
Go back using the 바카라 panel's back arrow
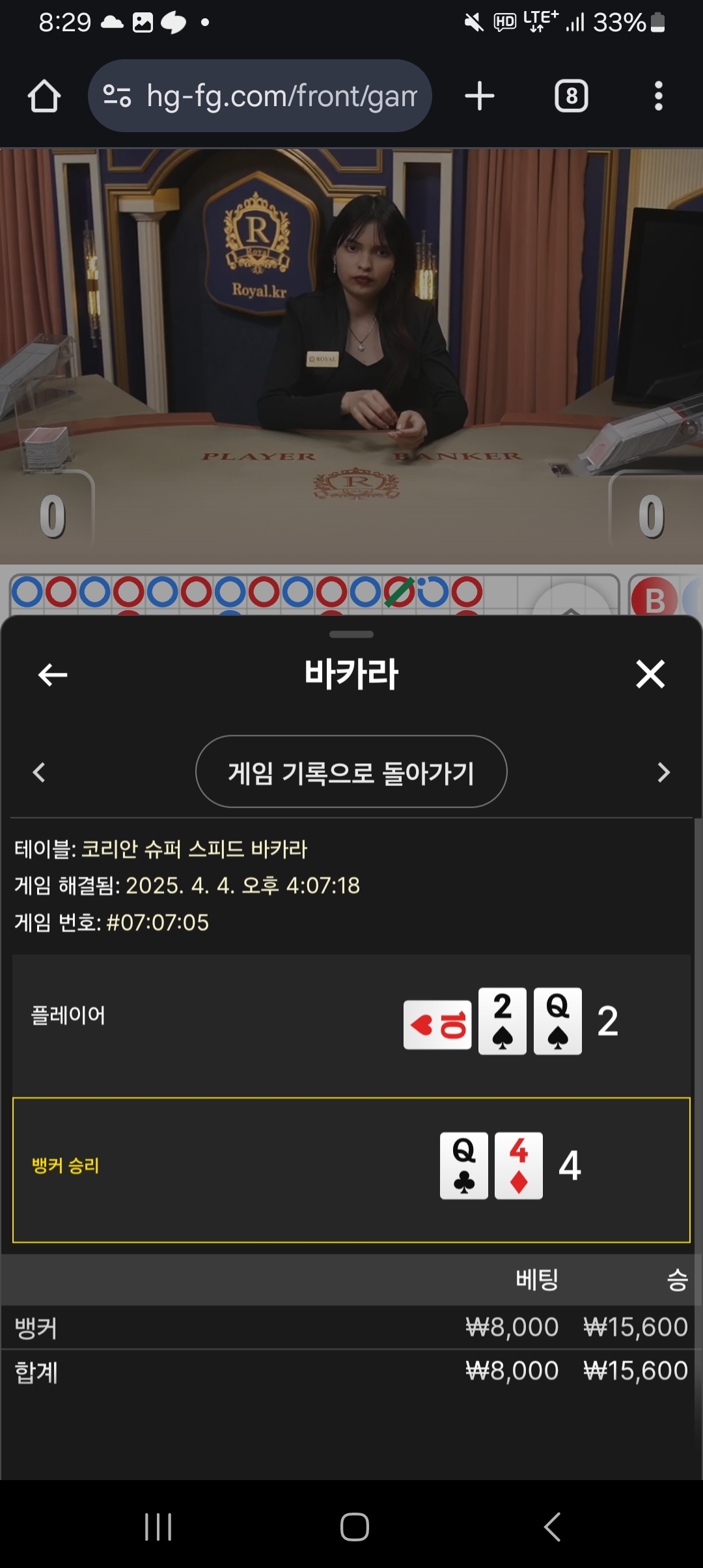click(x=53, y=675)
